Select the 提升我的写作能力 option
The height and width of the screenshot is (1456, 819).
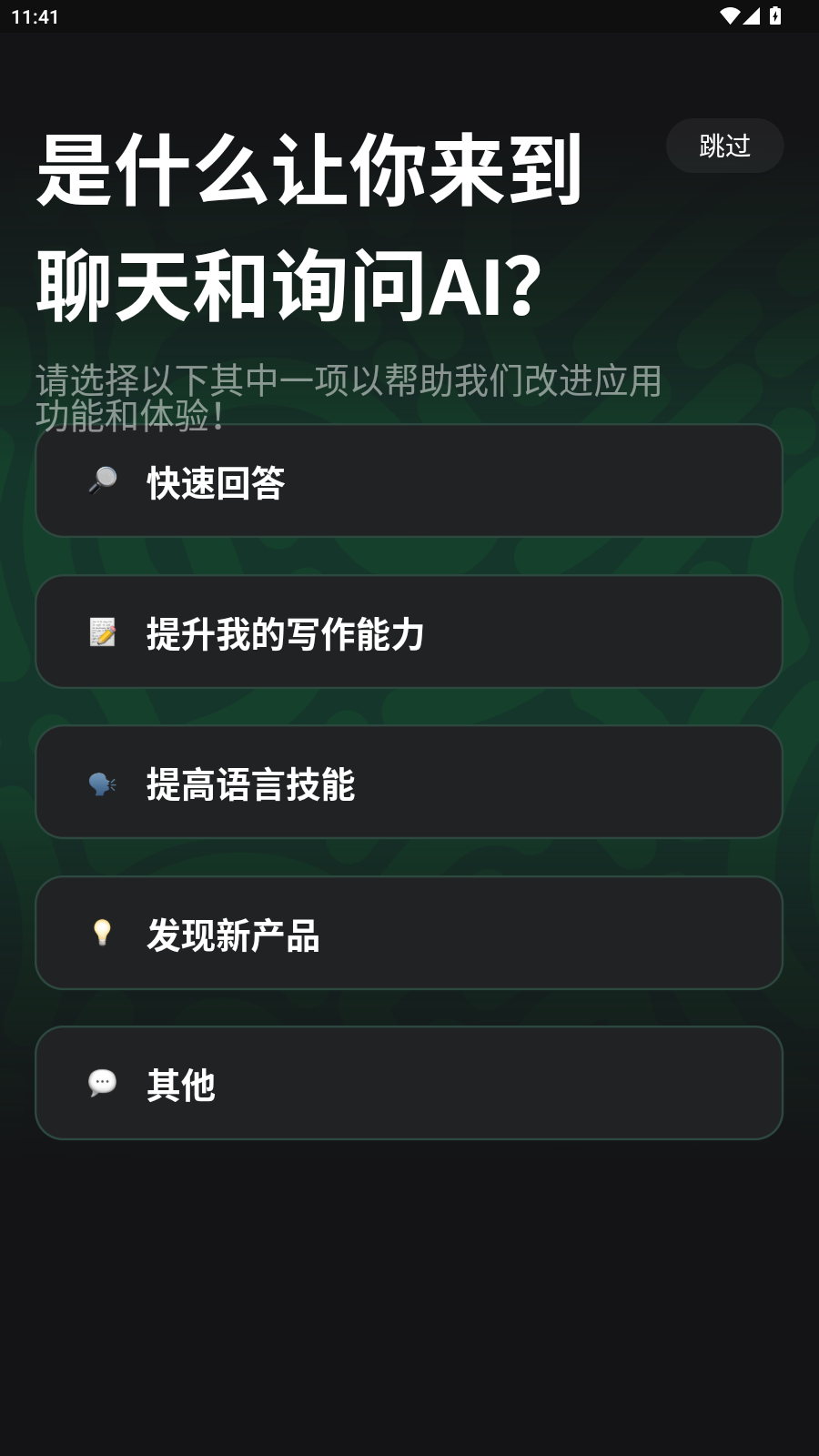[x=408, y=632]
